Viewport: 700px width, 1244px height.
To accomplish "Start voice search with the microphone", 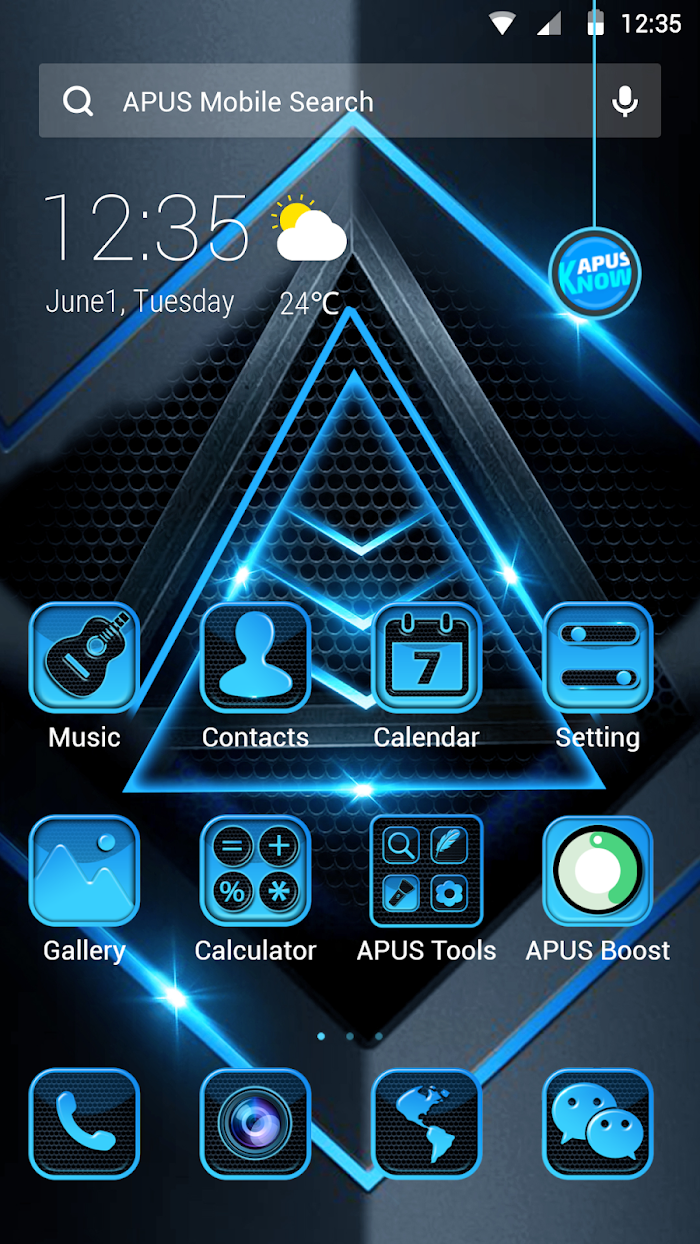I will [625, 101].
